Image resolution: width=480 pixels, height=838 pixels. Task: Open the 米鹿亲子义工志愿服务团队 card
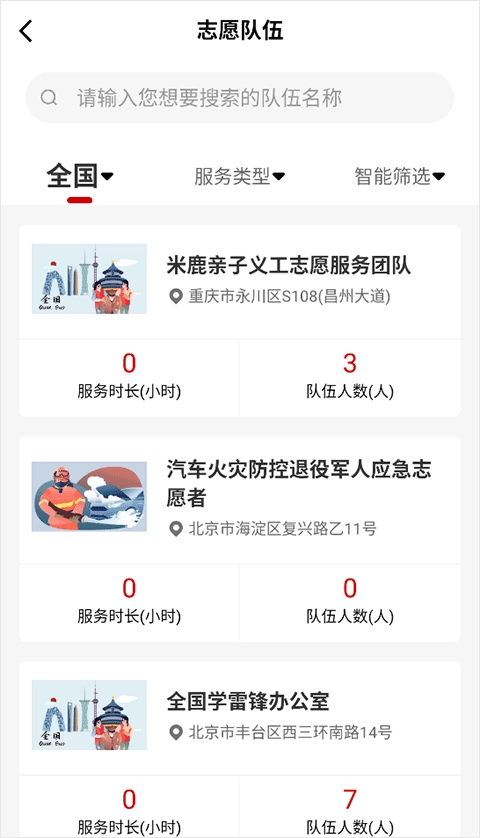(x=240, y=321)
